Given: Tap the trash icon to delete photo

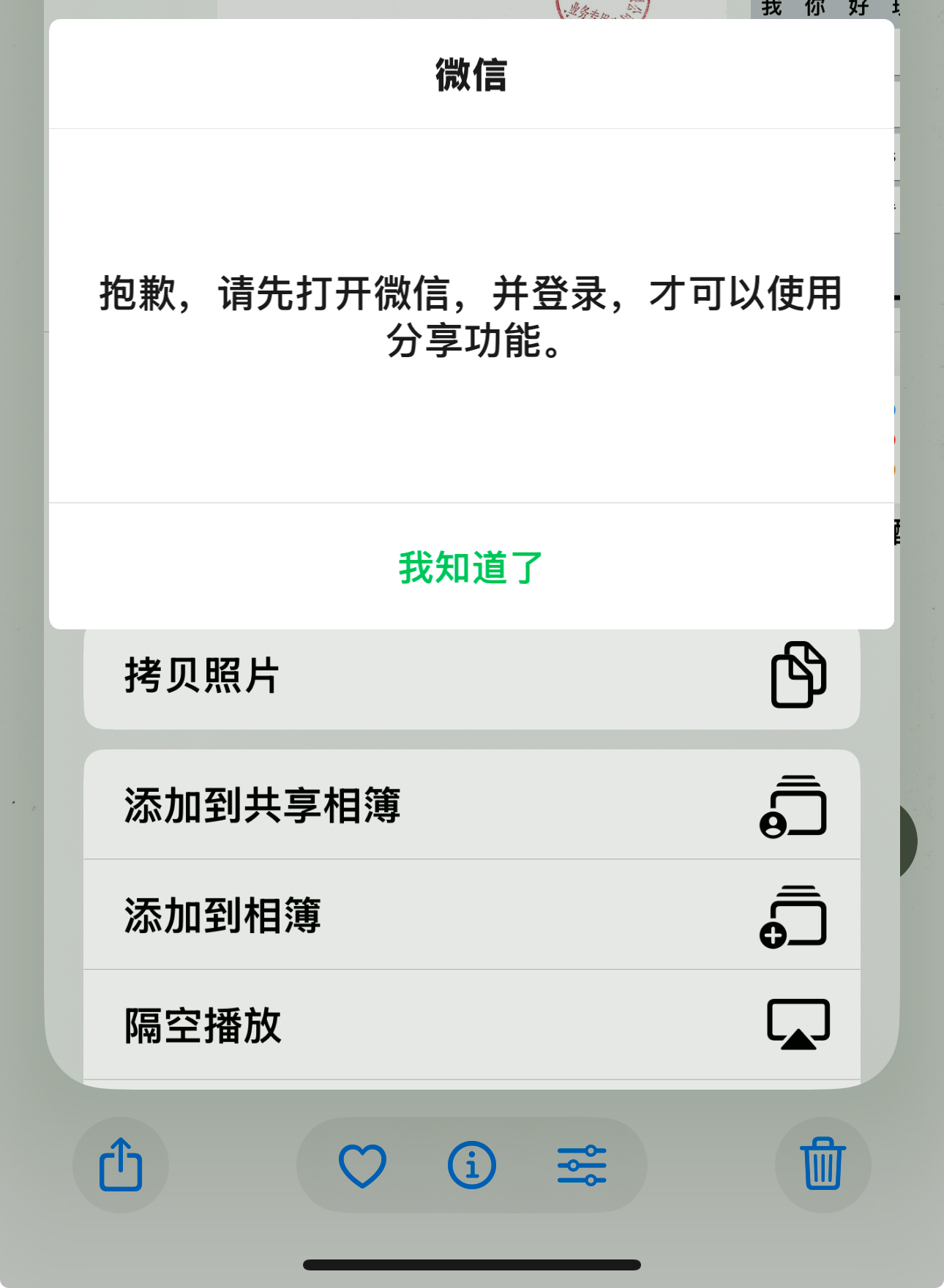Looking at the screenshot, I should pyautogui.click(x=822, y=1165).
